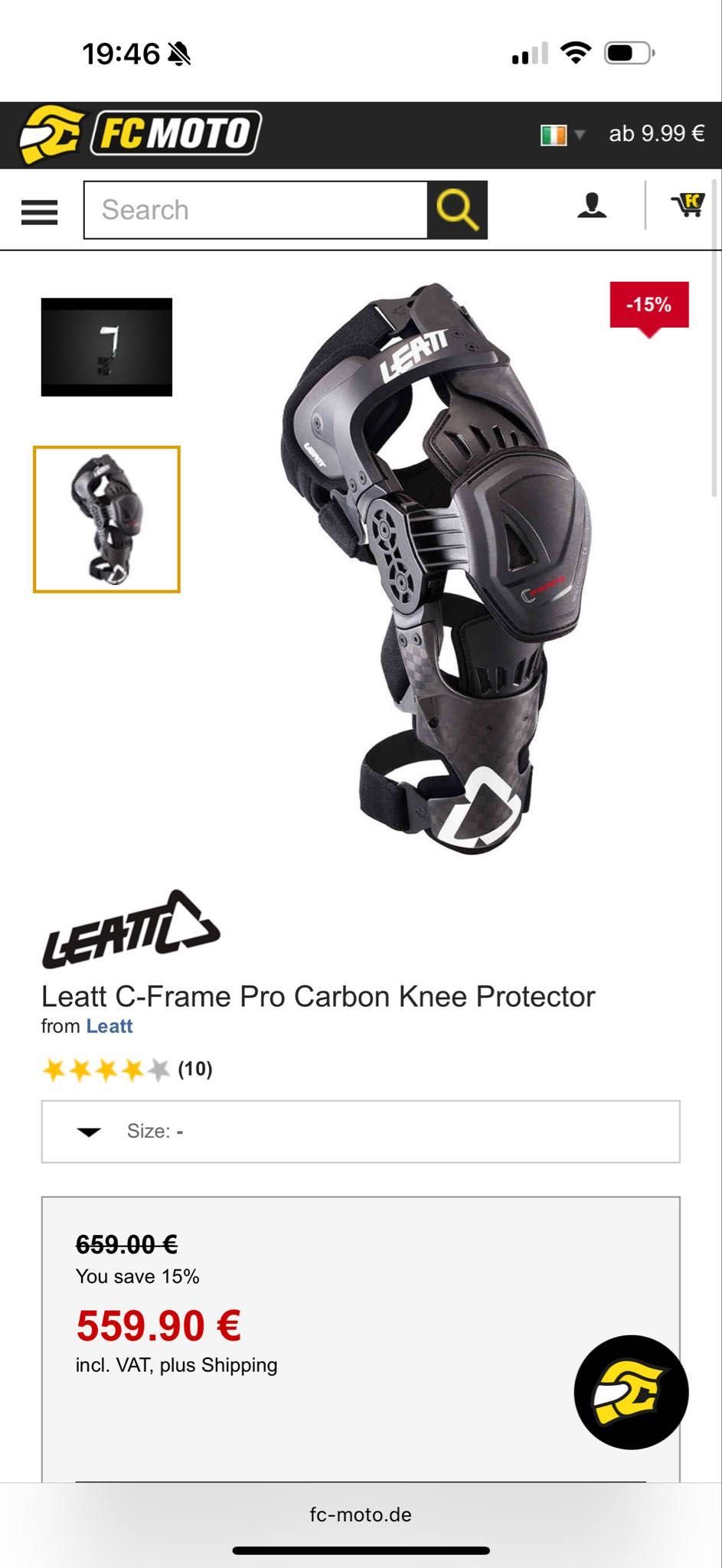
Task: Open the user account icon
Action: coord(591,206)
